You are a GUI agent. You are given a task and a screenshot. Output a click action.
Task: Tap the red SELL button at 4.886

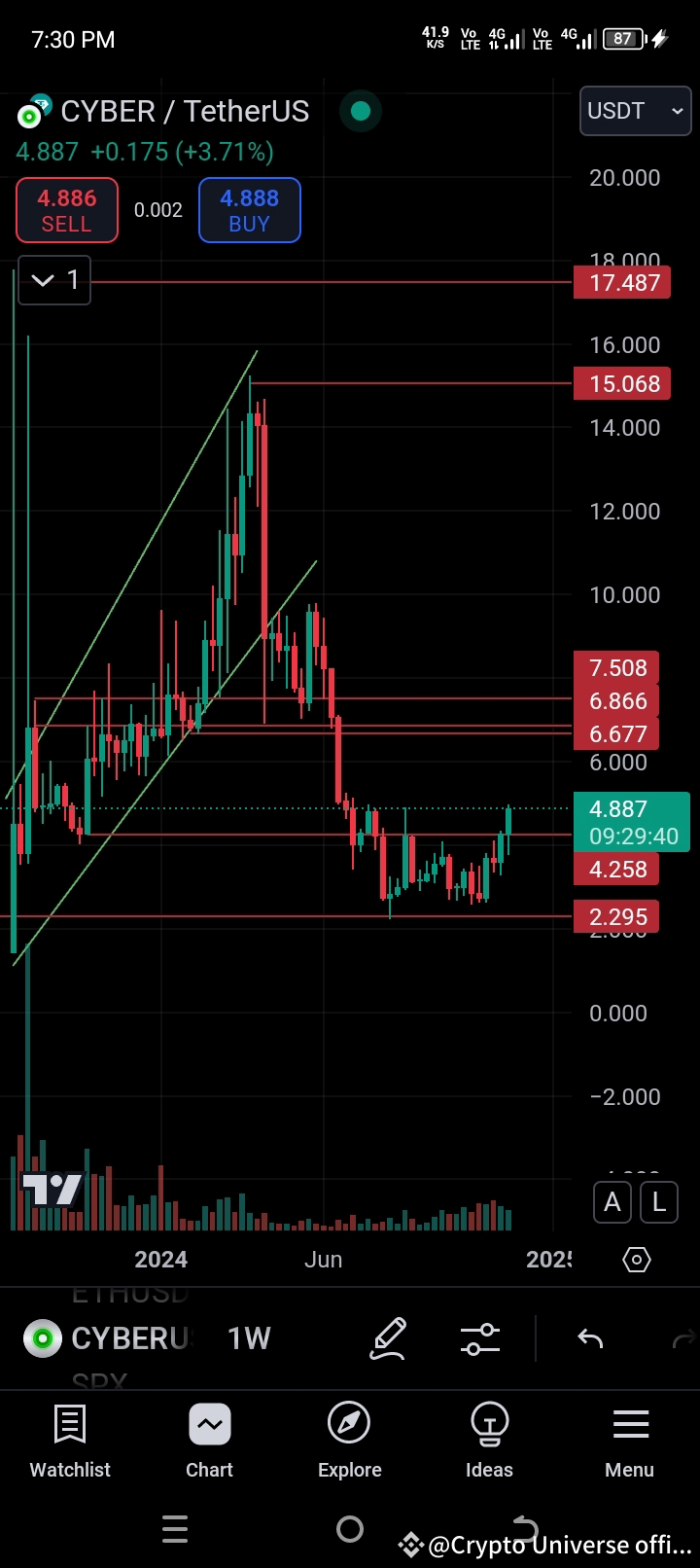tap(66, 209)
